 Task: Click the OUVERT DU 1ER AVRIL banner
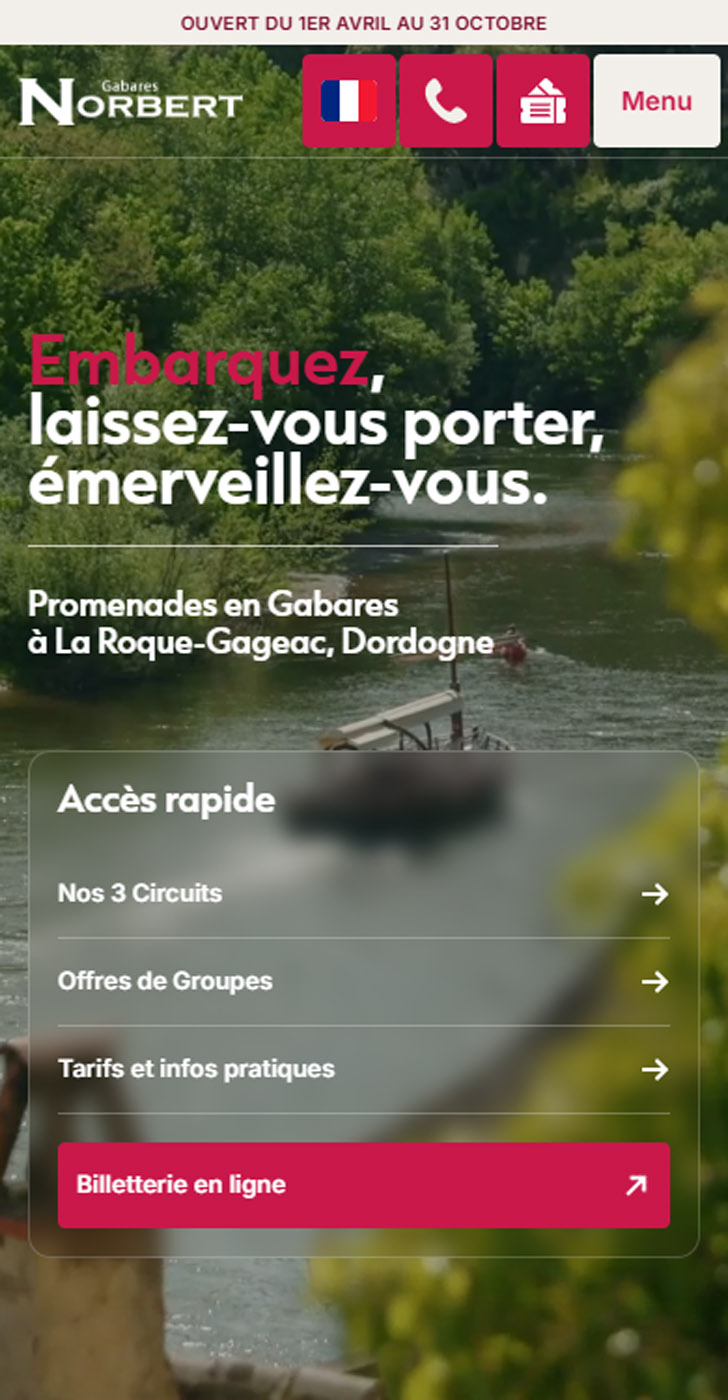tap(364, 22)
